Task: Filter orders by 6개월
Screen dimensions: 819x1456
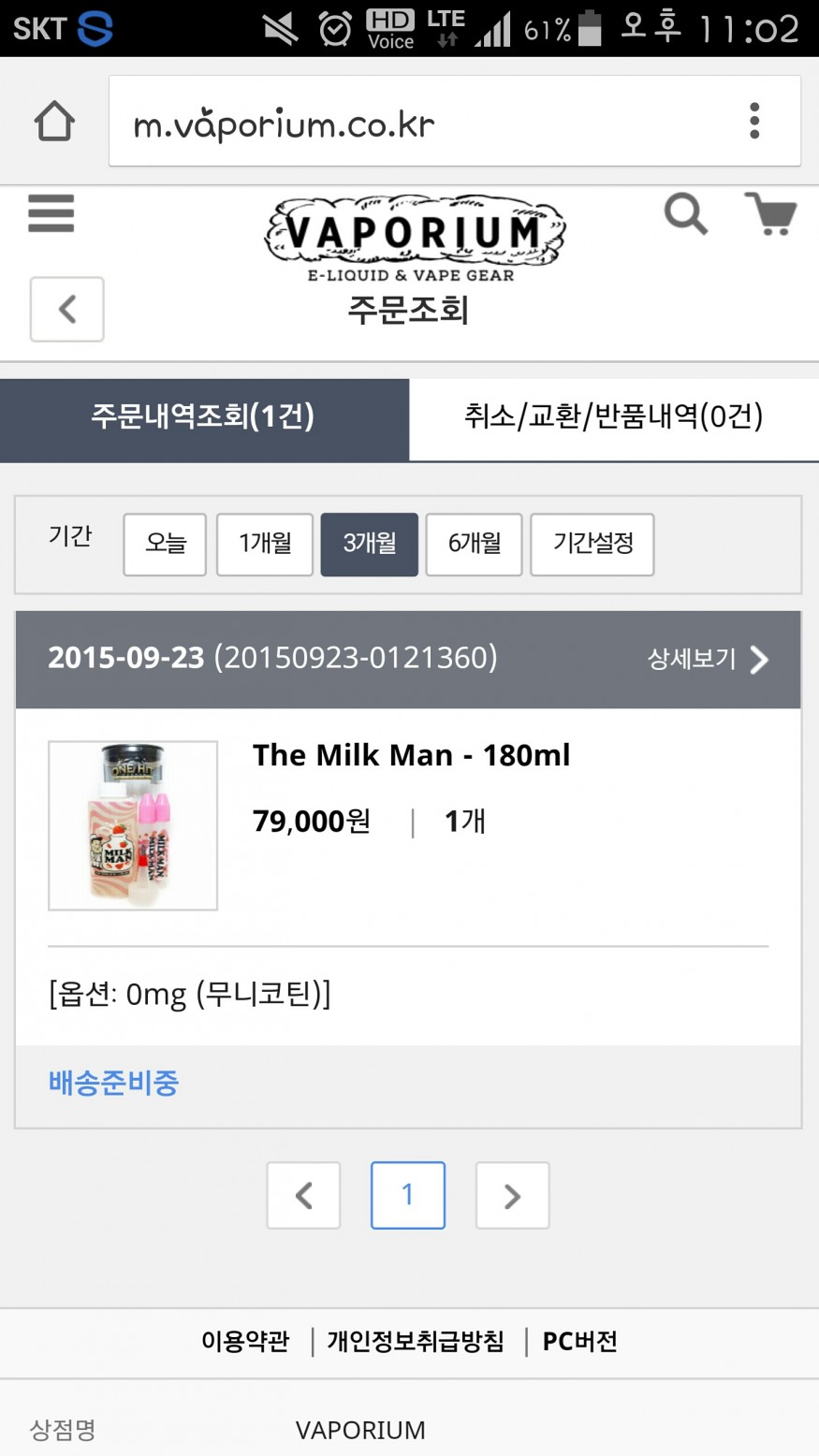Action: click(474, 544)
